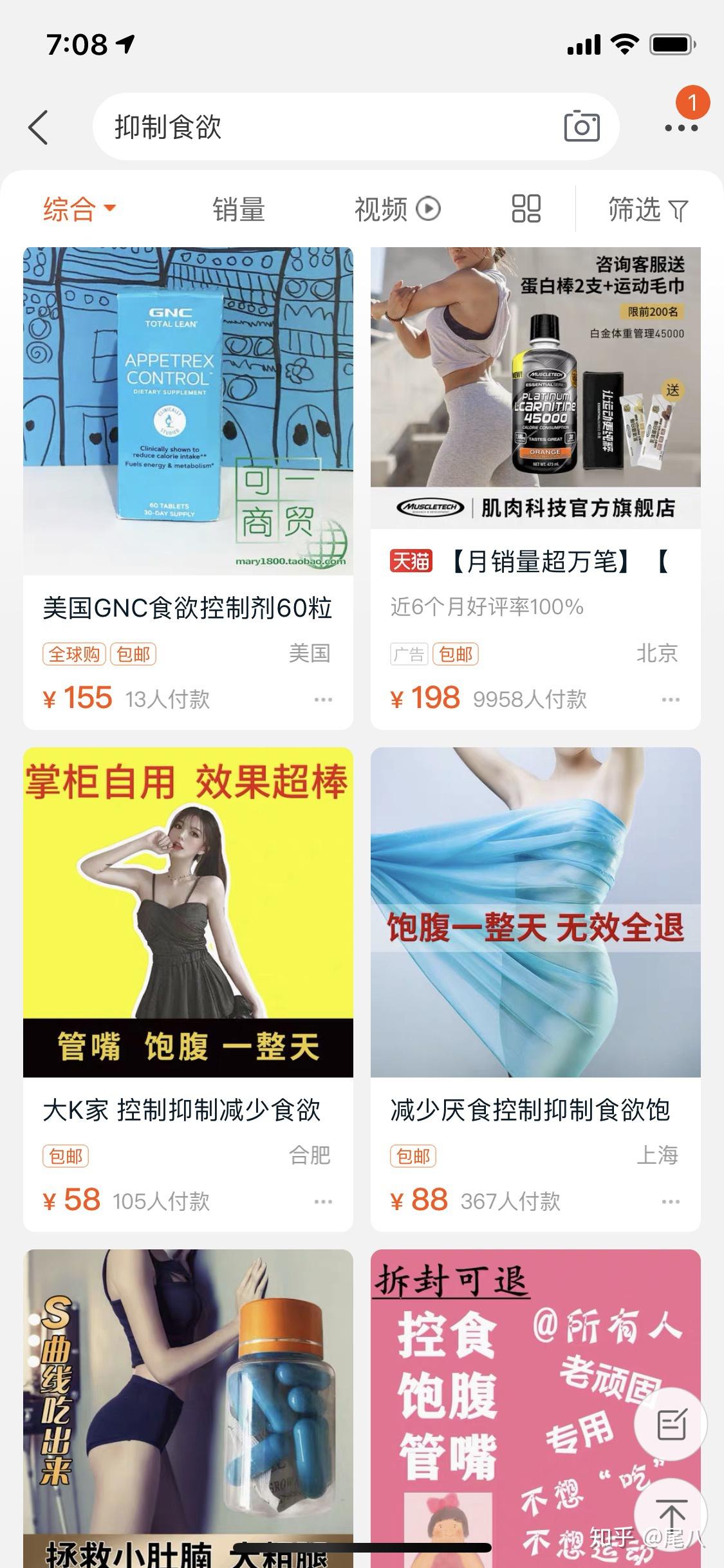Image resolution: width=724 pixels, height=1568 pixels.
Task: Expand the 综合 sort dropdown
Action: 79,209
